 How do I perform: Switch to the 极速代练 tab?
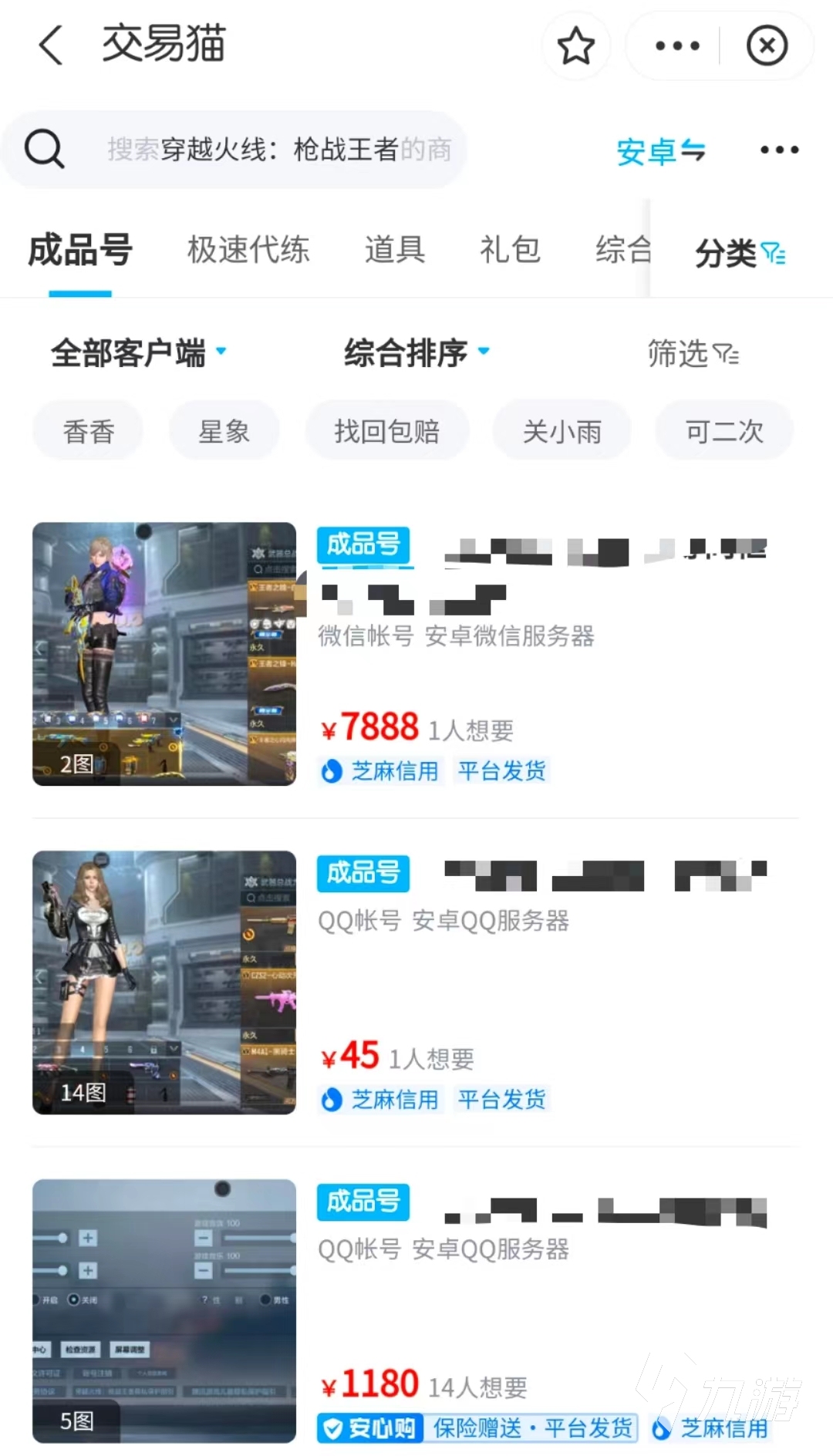248,251
